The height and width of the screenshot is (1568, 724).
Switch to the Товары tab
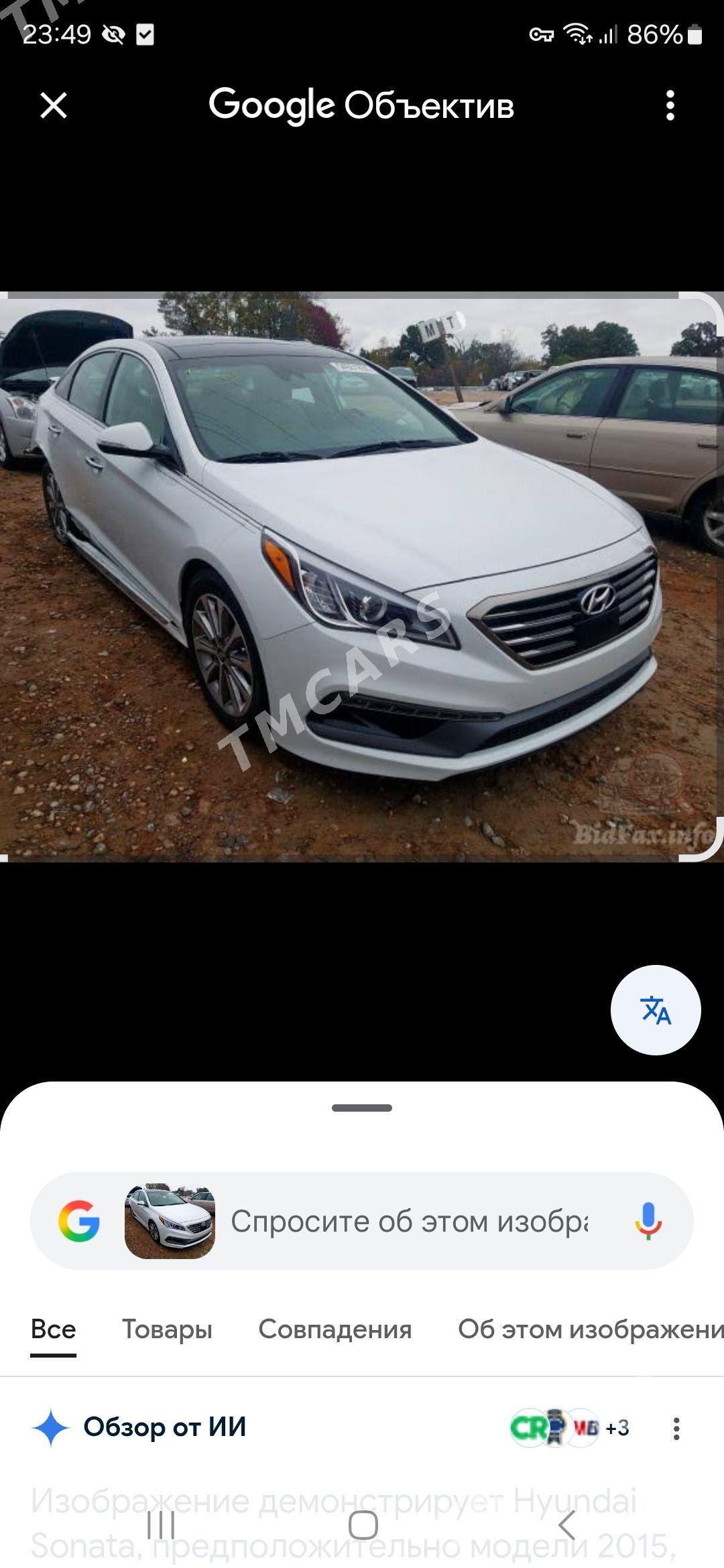[x=167, y=1329]
